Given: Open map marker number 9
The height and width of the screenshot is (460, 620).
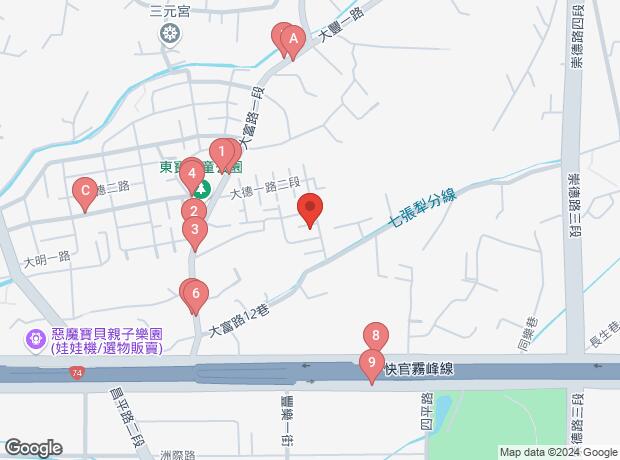Looking at the screenshot, I should (371, 364).
